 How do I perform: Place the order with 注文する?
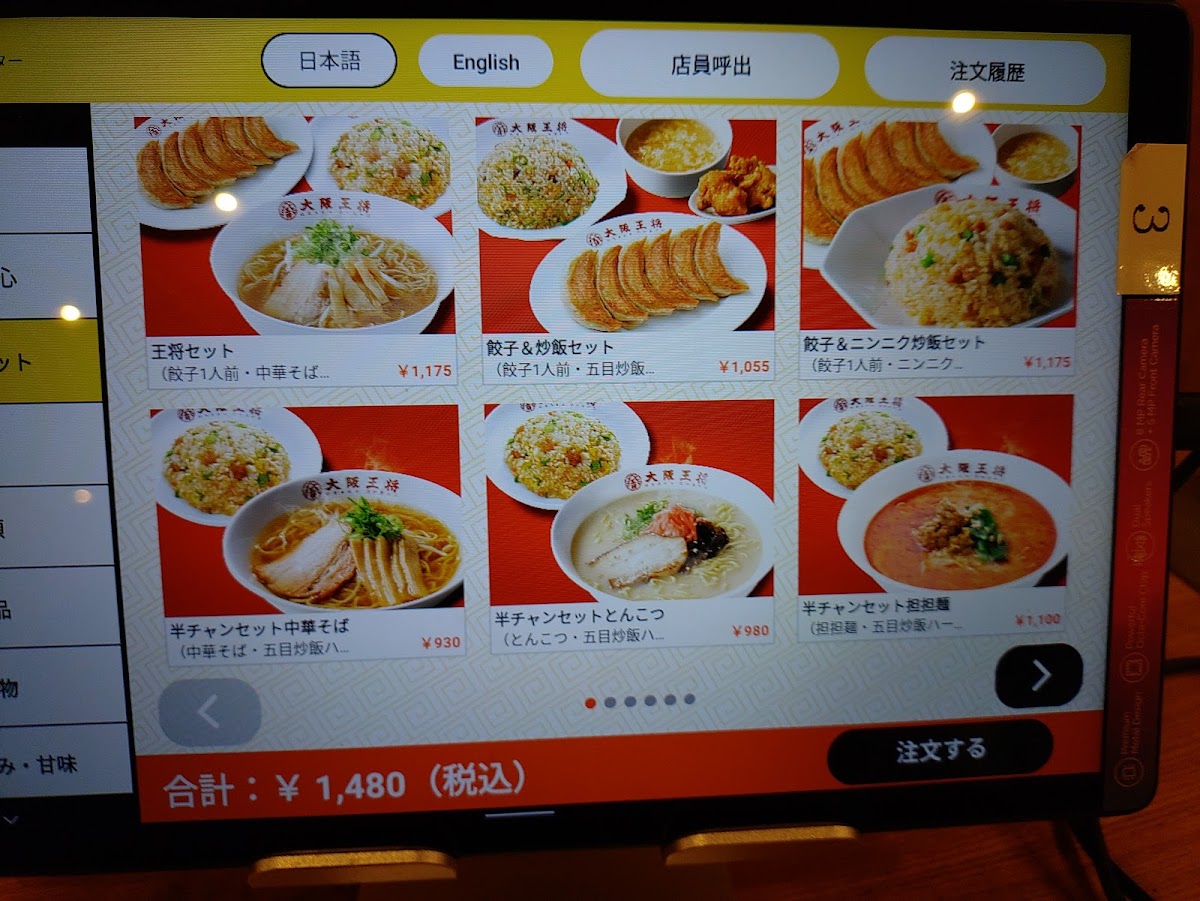click(x=940, y=751)
